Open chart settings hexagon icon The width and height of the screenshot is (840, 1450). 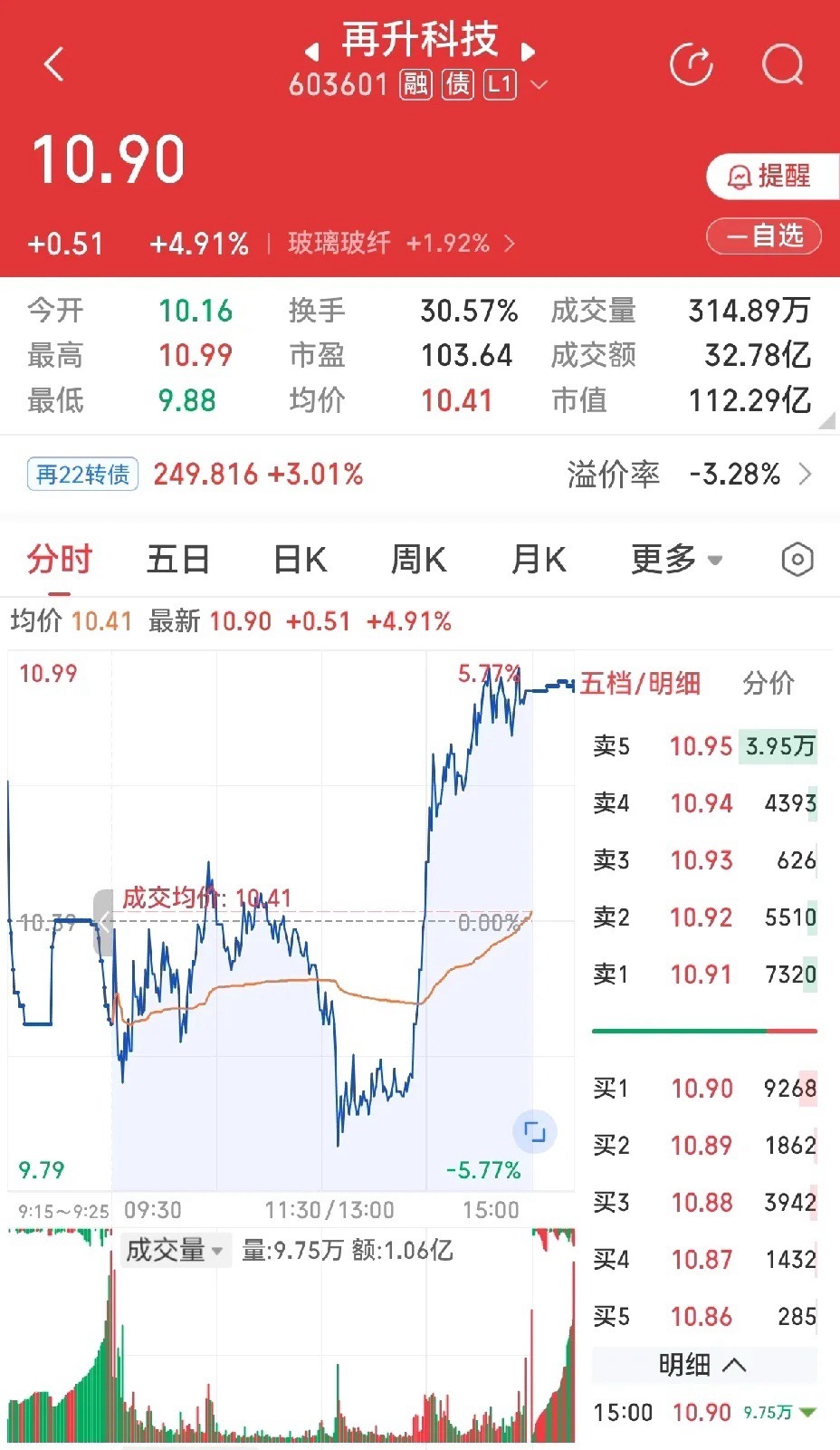click(797, 560)
